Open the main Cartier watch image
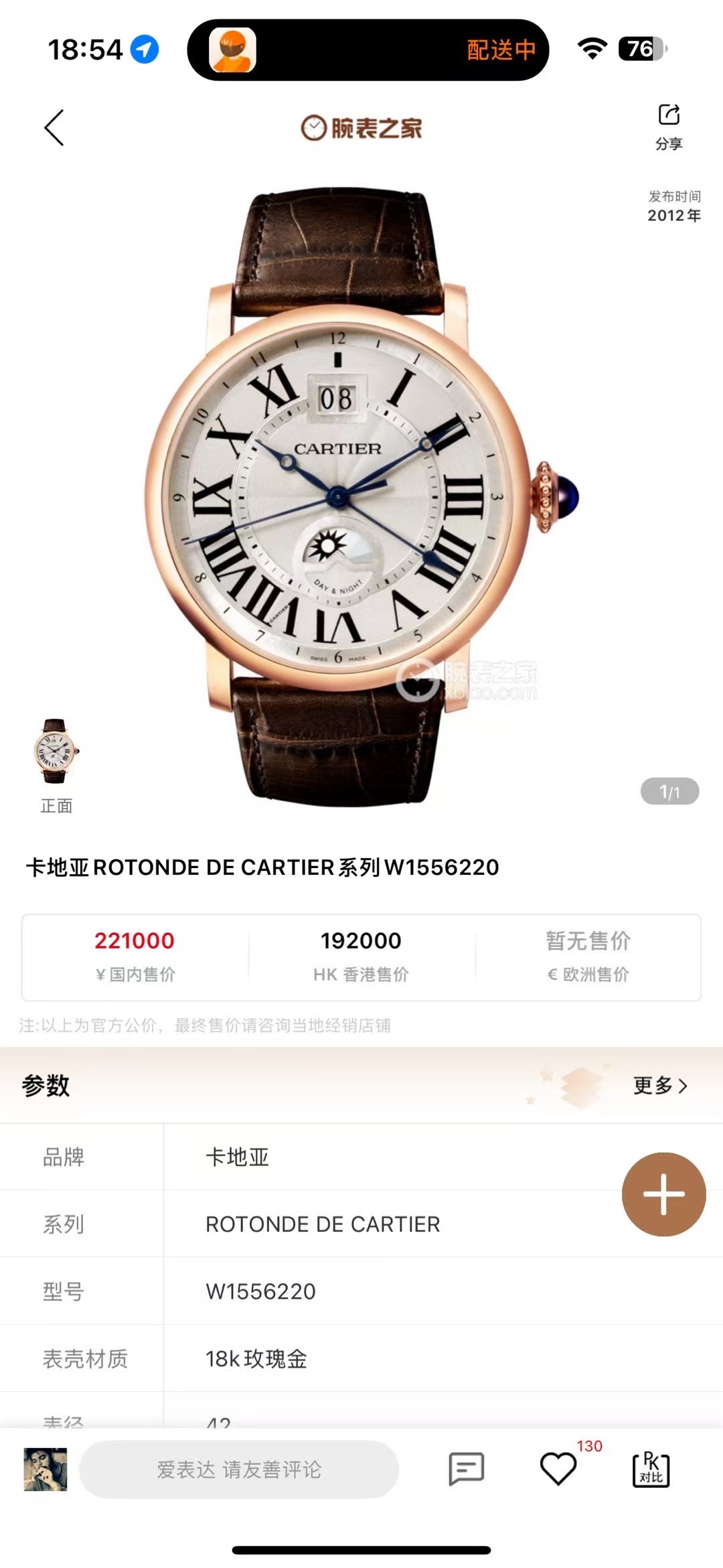Screen dimensions: 723x1568 point(361,496)
